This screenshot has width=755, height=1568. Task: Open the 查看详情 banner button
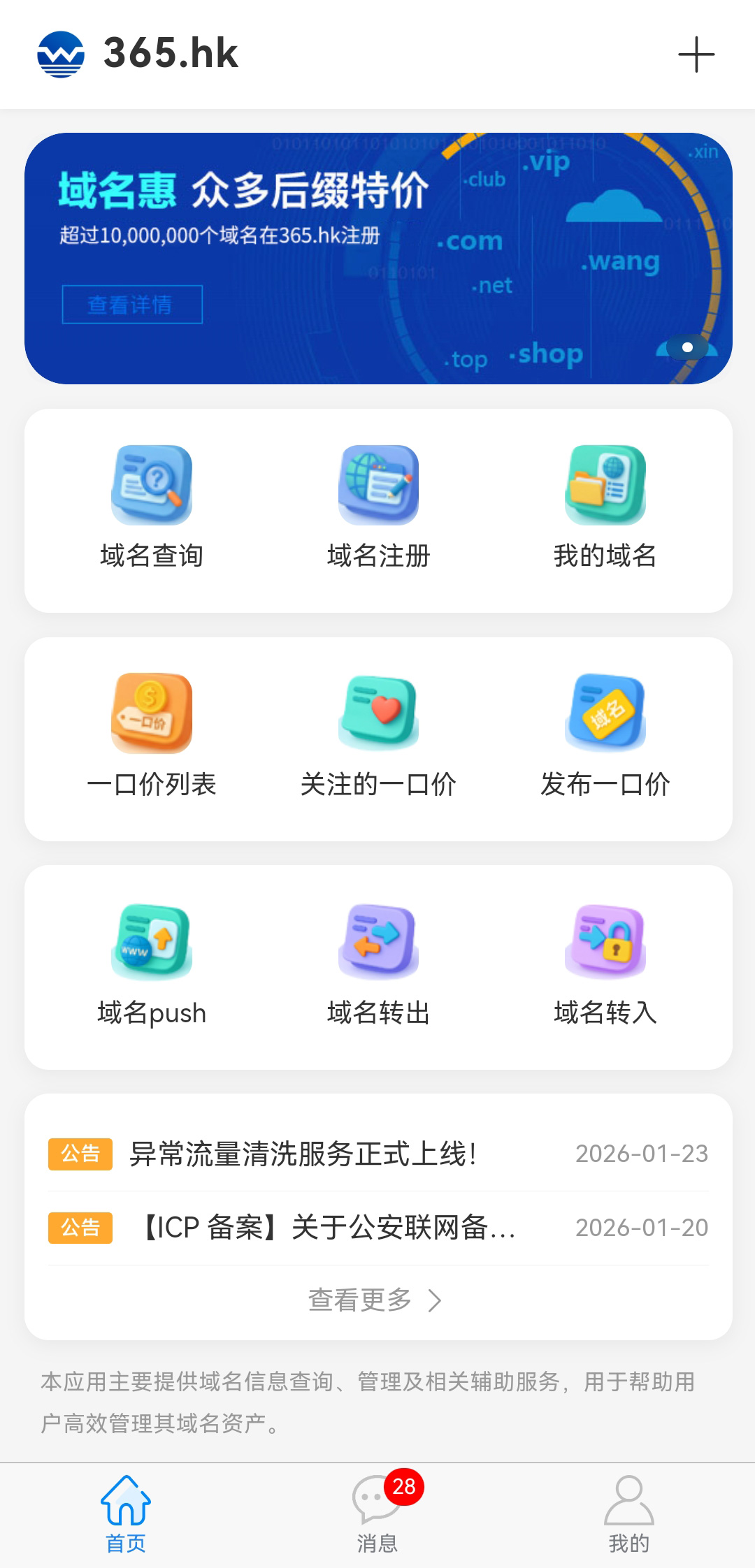point(132,305)
